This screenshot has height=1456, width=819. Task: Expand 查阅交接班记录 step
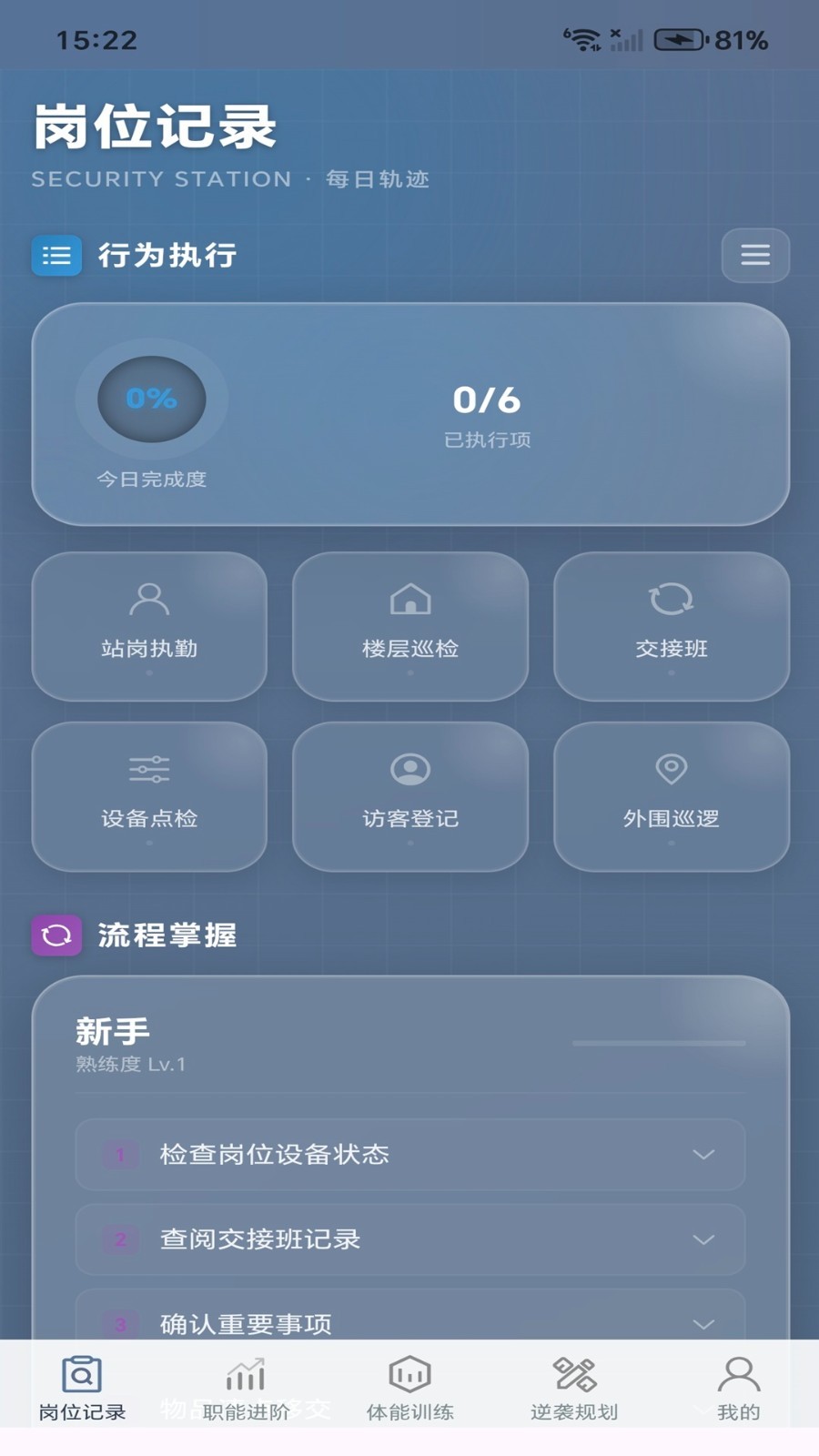tap(703, 1239)
